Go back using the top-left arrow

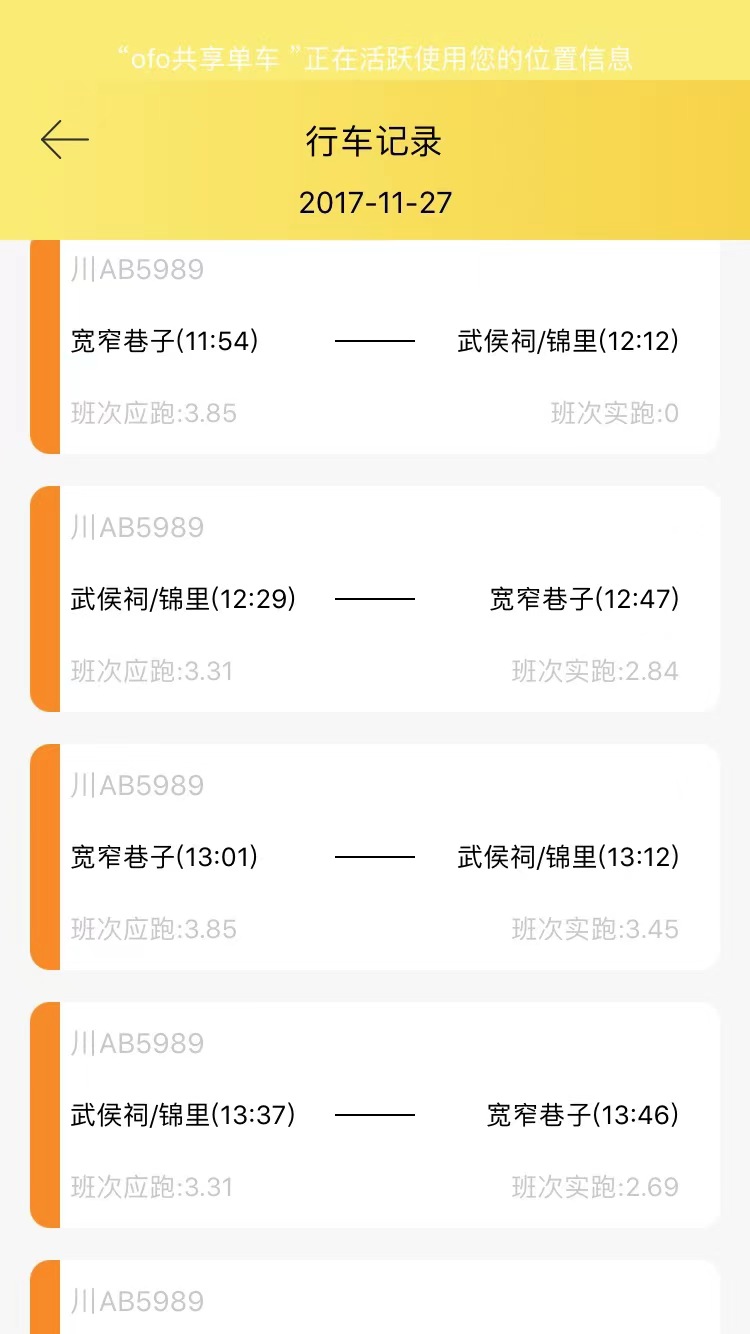click(65, 140)
